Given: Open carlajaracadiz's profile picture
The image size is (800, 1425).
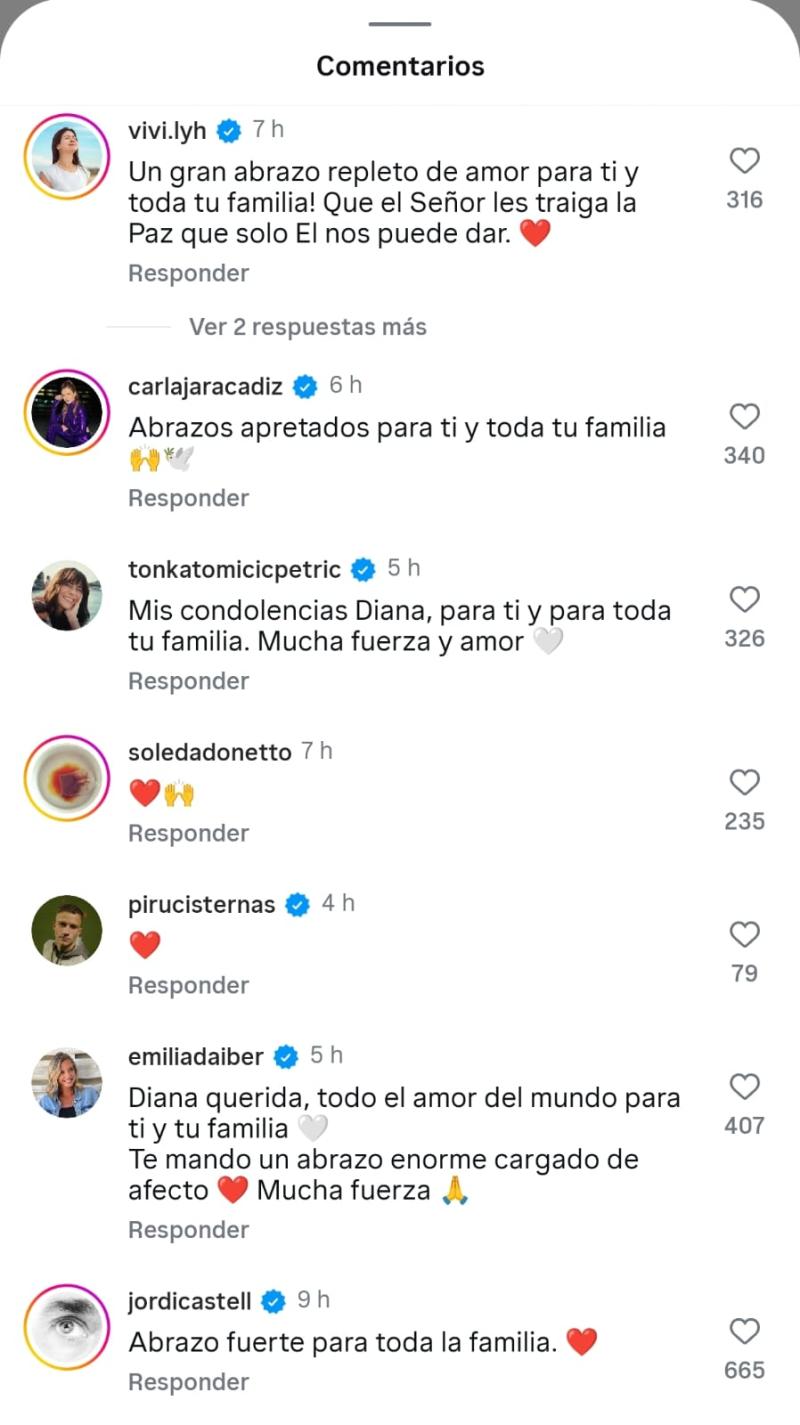Looking at the screenshot, I should click(x=66, y=414).
